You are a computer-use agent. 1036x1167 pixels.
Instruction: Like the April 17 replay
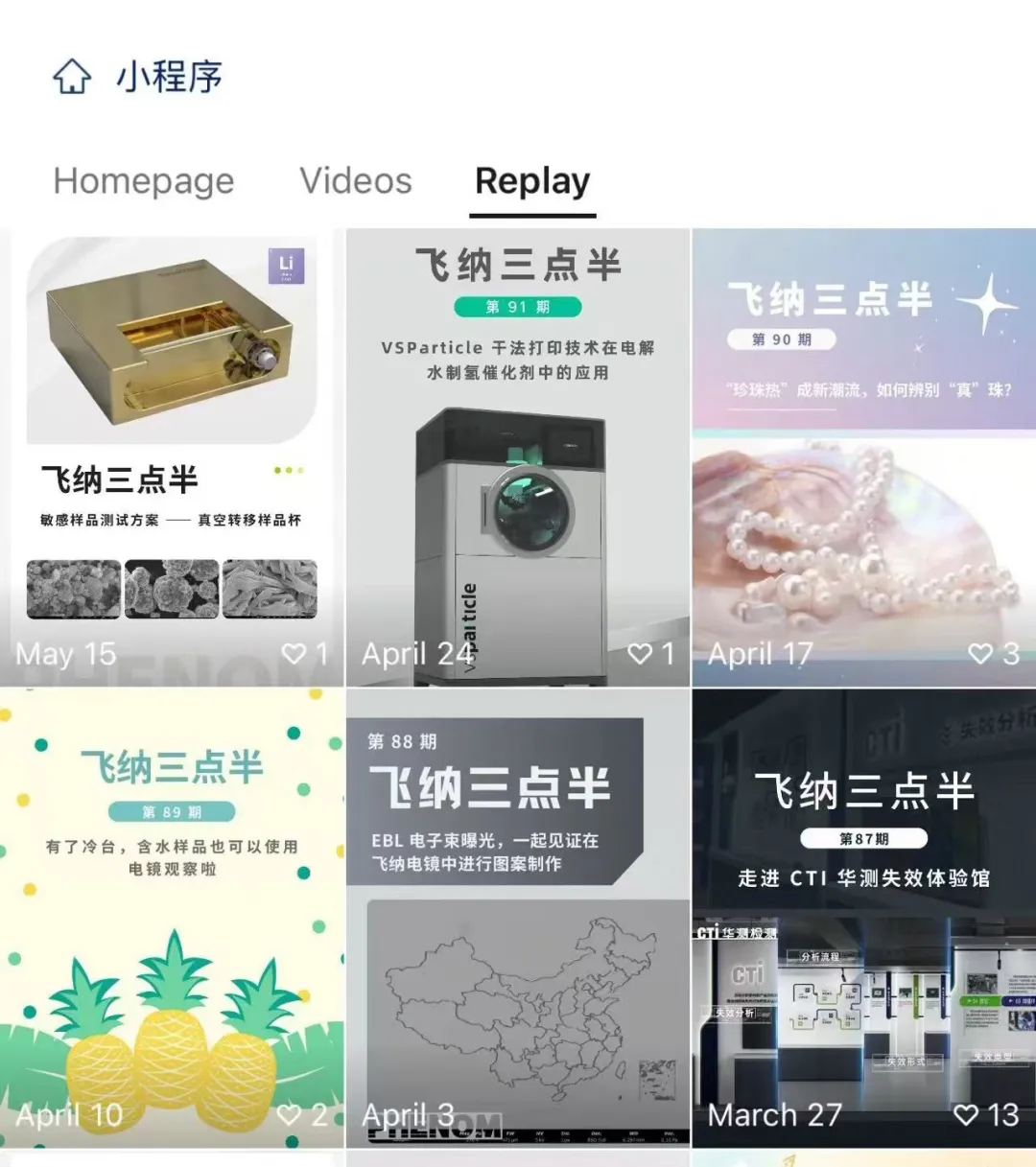pos(980,654)
